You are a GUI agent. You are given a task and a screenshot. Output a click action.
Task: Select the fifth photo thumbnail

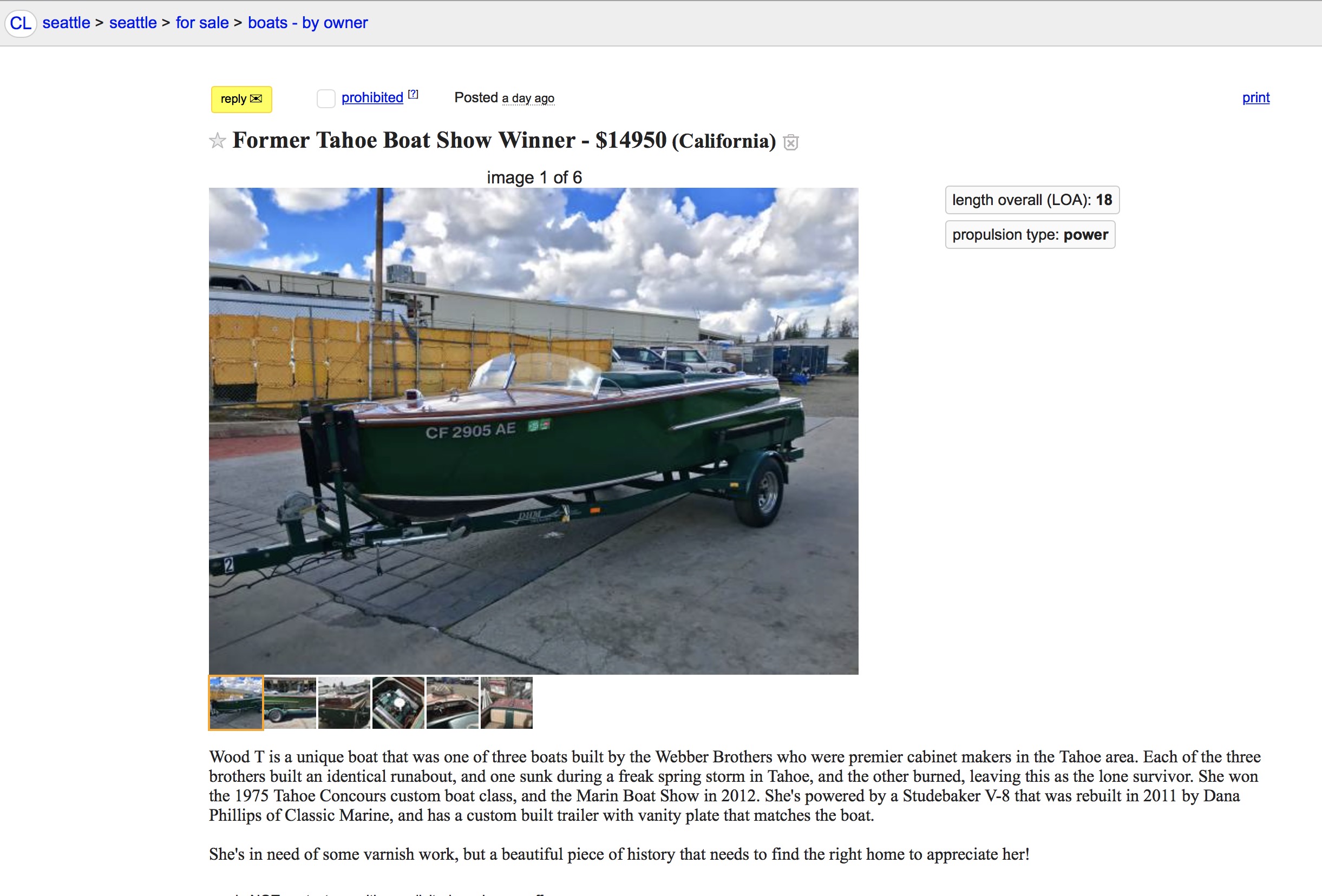point(452,703)
